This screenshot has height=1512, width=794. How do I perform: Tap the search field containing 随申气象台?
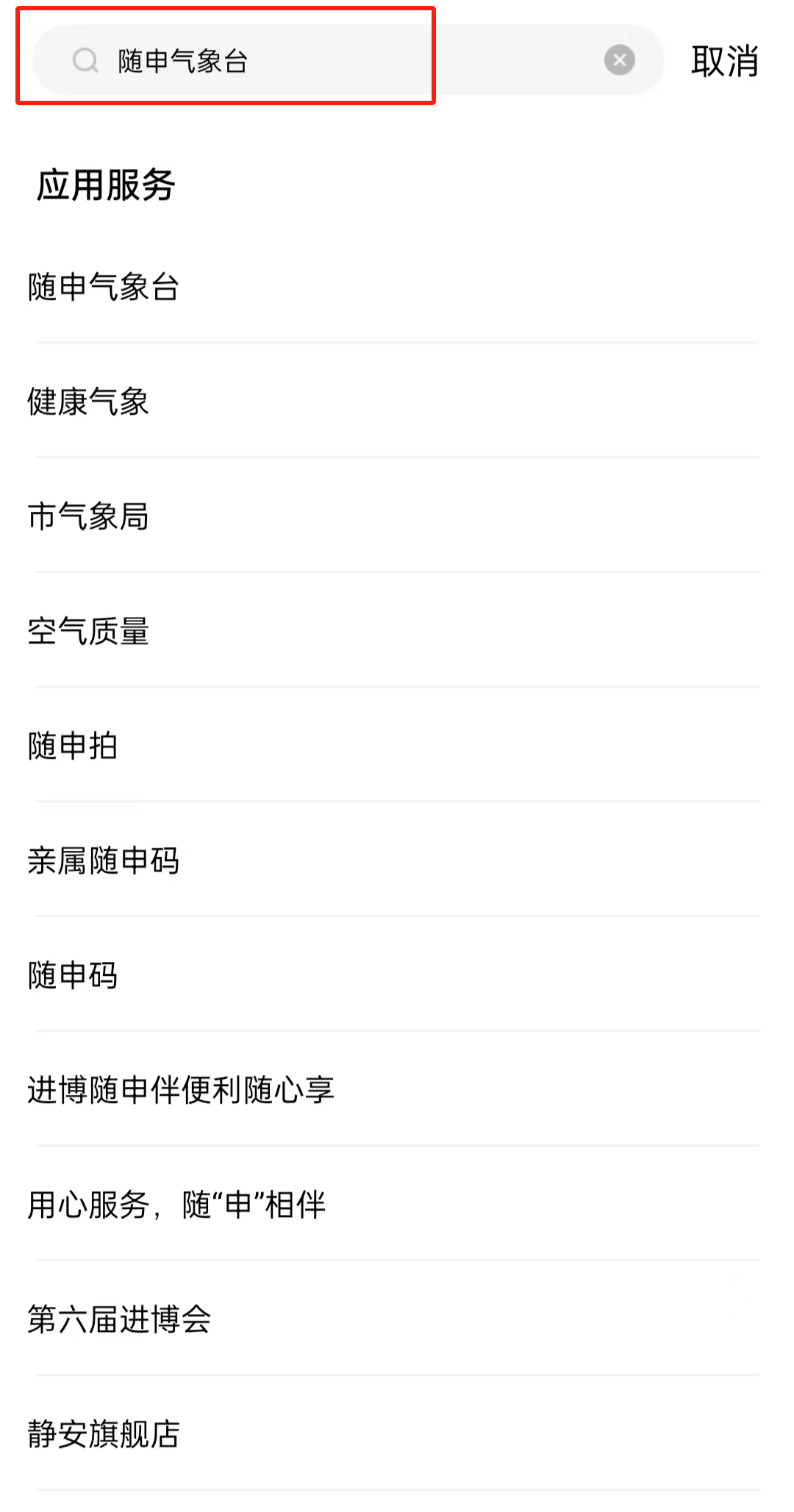(331, 60)
